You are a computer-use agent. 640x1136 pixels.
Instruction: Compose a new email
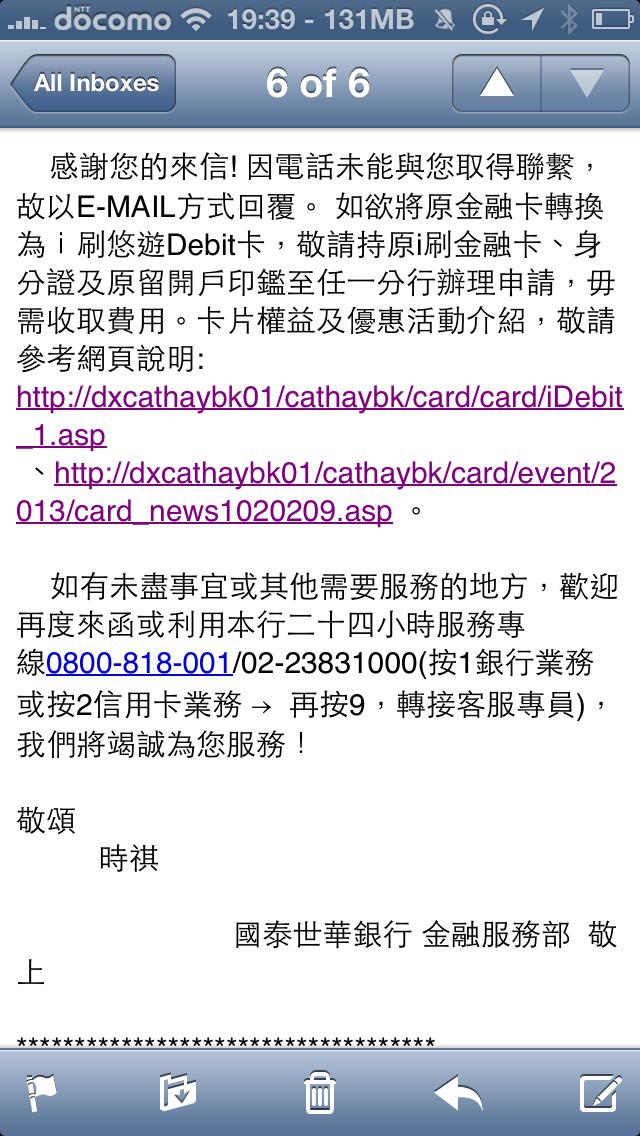(600, 1093)
